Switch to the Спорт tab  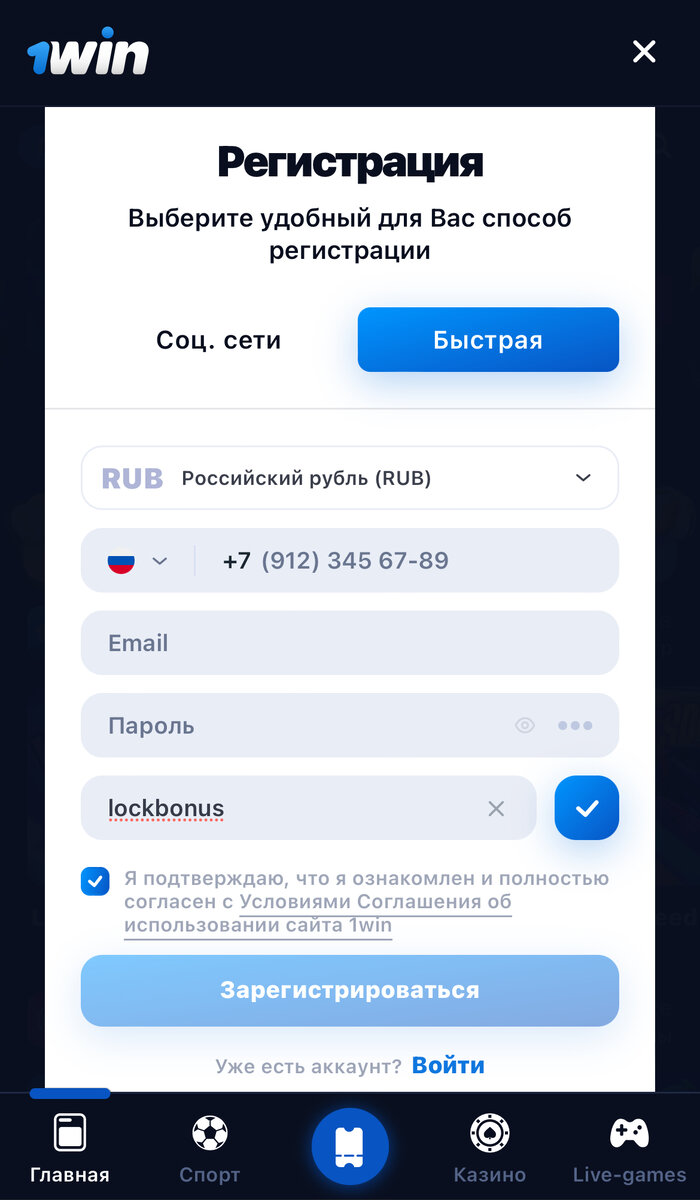coord(210,1148)
